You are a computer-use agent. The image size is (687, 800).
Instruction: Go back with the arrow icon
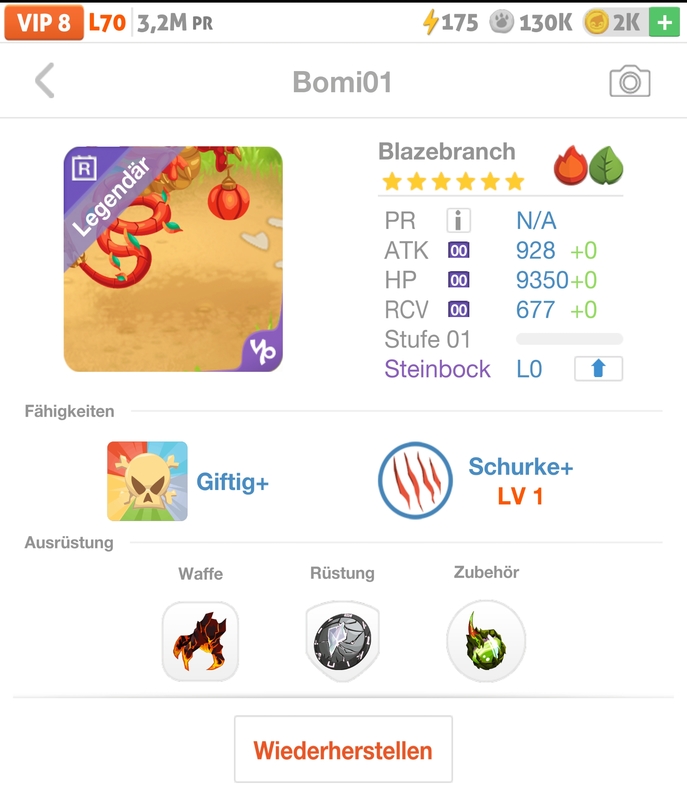click(x=44, y=81)
